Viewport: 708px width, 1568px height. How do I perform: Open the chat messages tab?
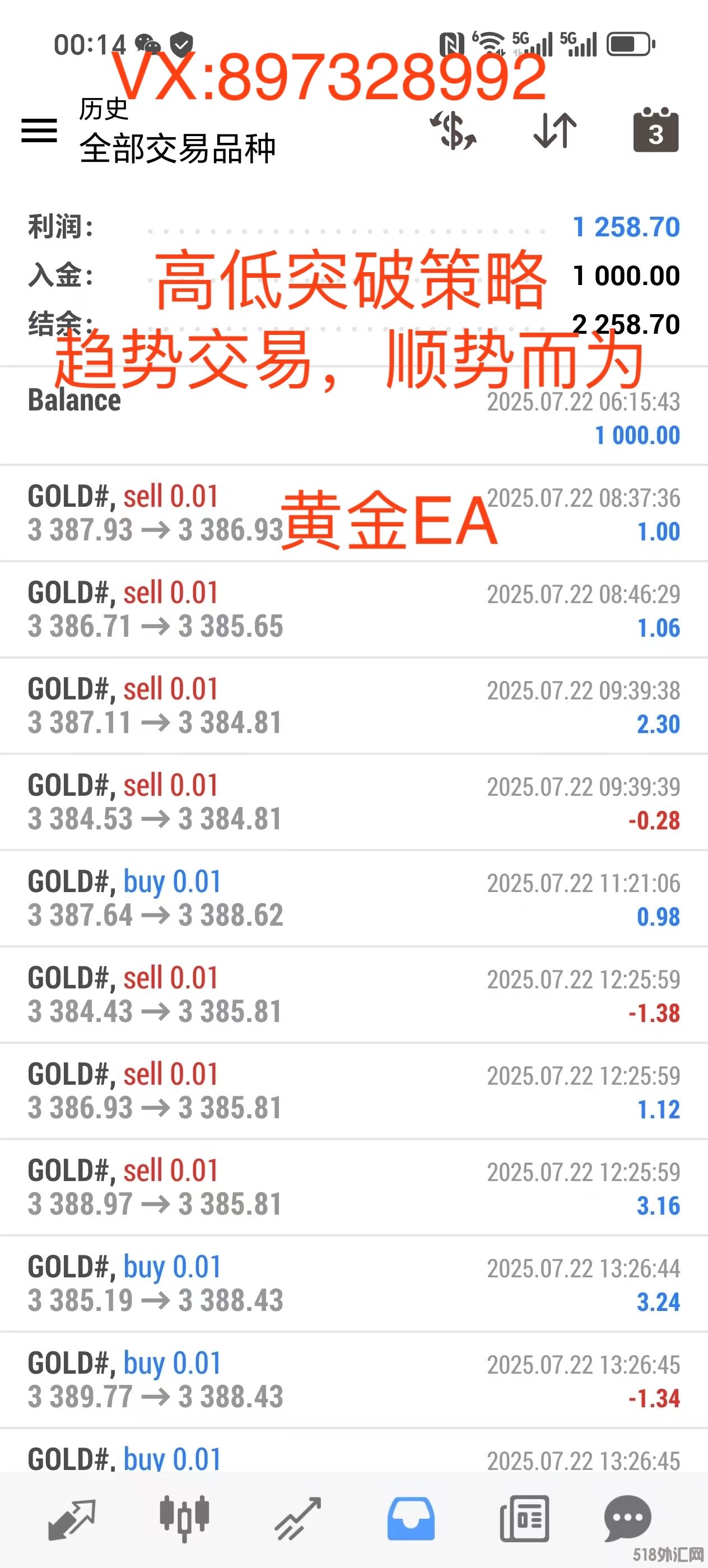click(x=628, y=1519)
